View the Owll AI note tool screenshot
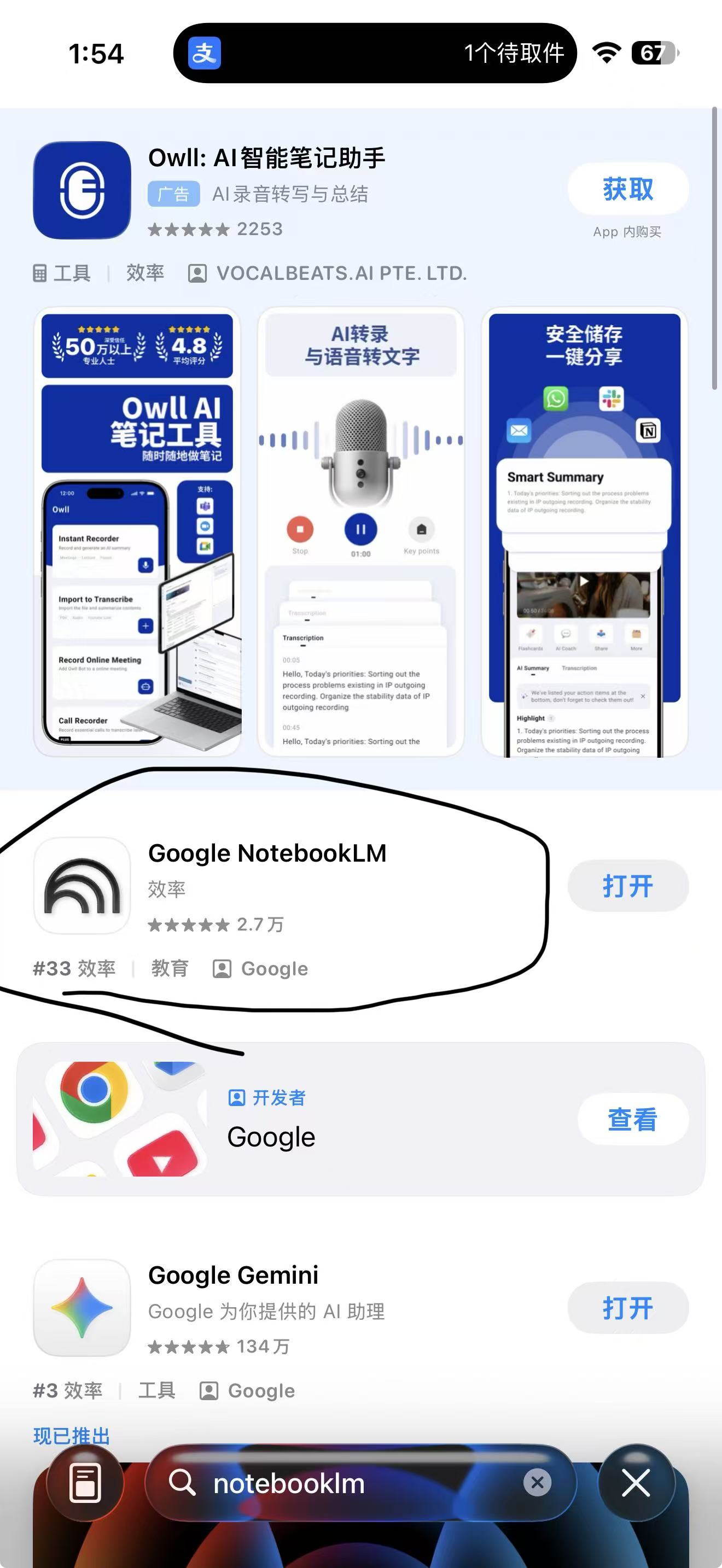The width and height of the screenshot is (722, 1568). point(138,531)
